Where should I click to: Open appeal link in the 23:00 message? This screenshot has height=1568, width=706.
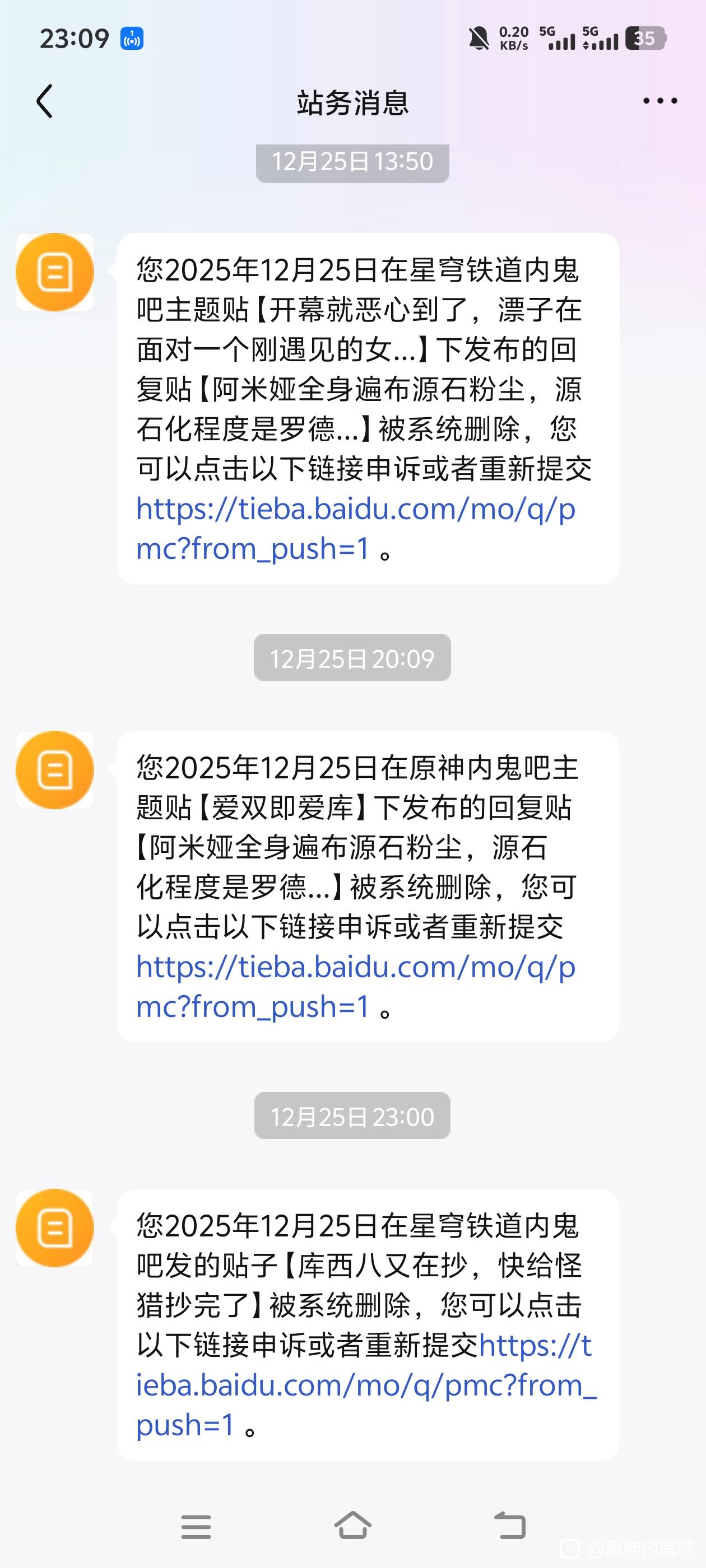click(x=365, y=1385)
